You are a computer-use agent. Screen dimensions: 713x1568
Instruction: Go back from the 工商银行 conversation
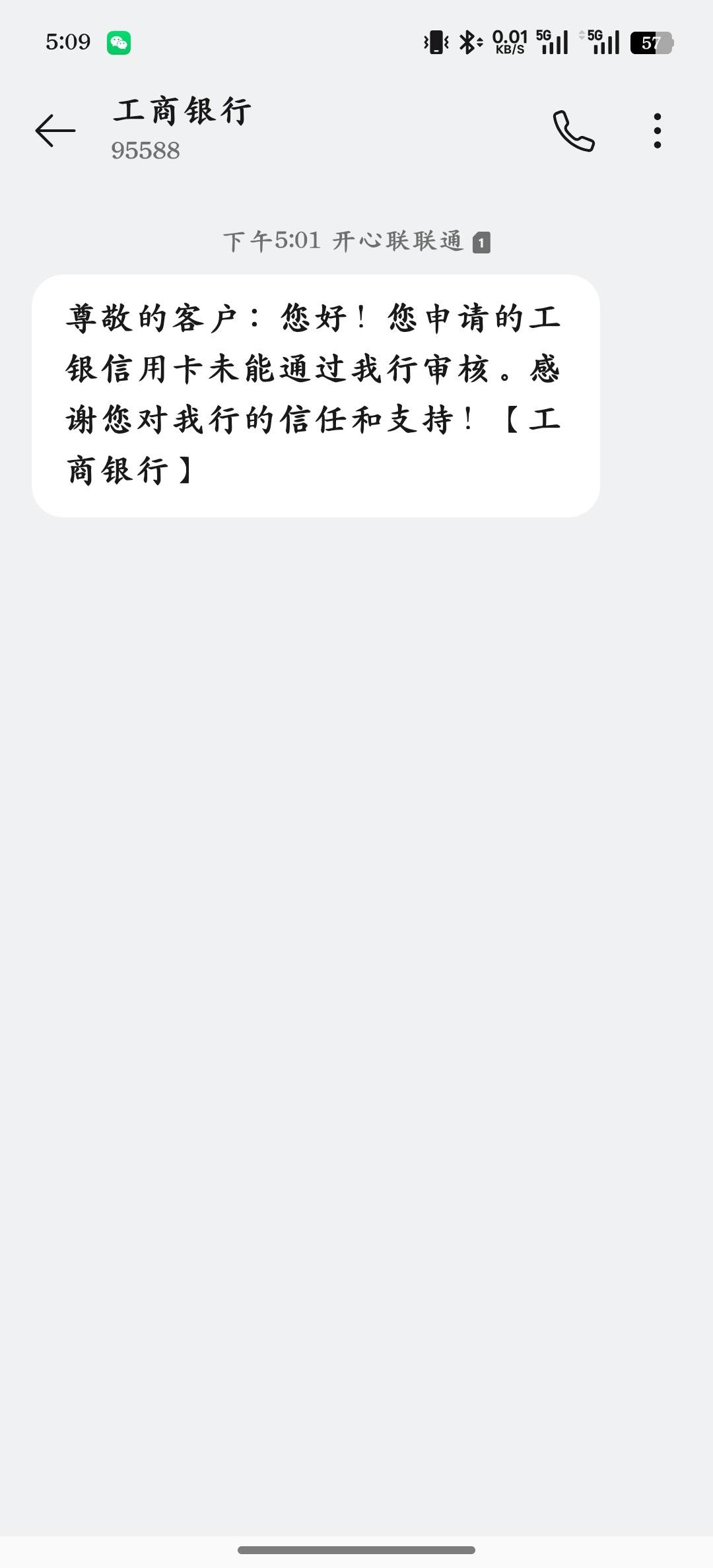click(55, 131)
